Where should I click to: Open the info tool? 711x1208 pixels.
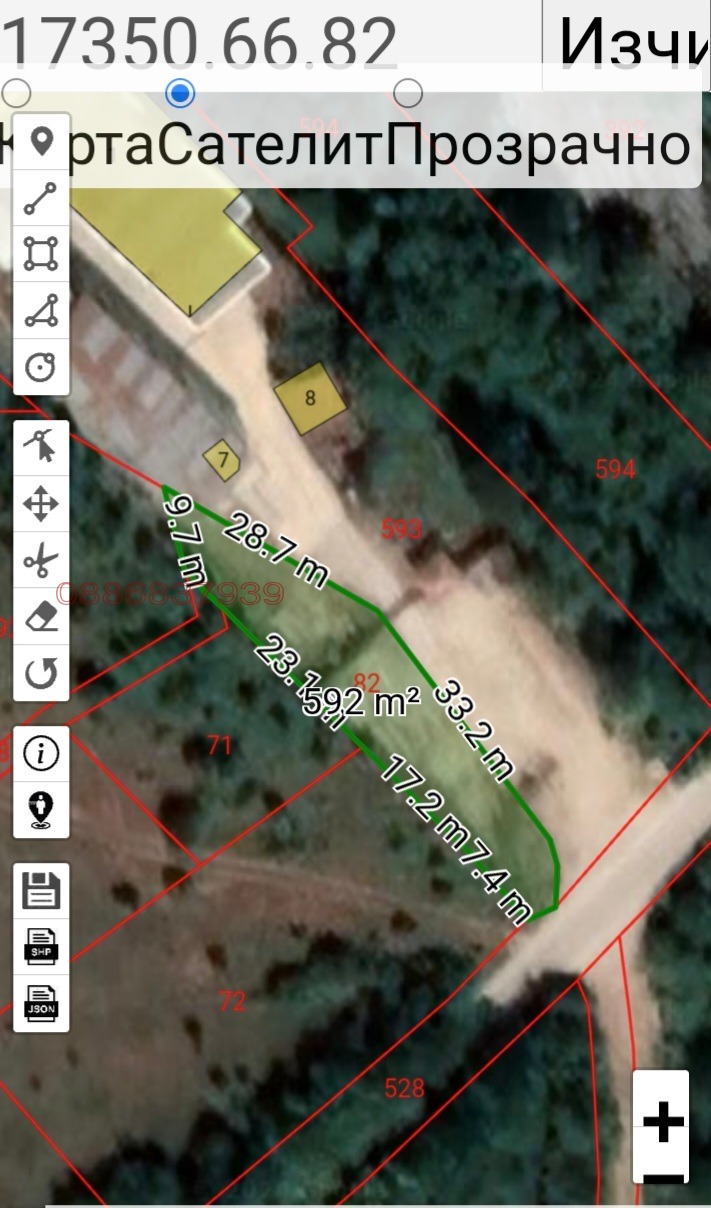[x=41, y=753]
